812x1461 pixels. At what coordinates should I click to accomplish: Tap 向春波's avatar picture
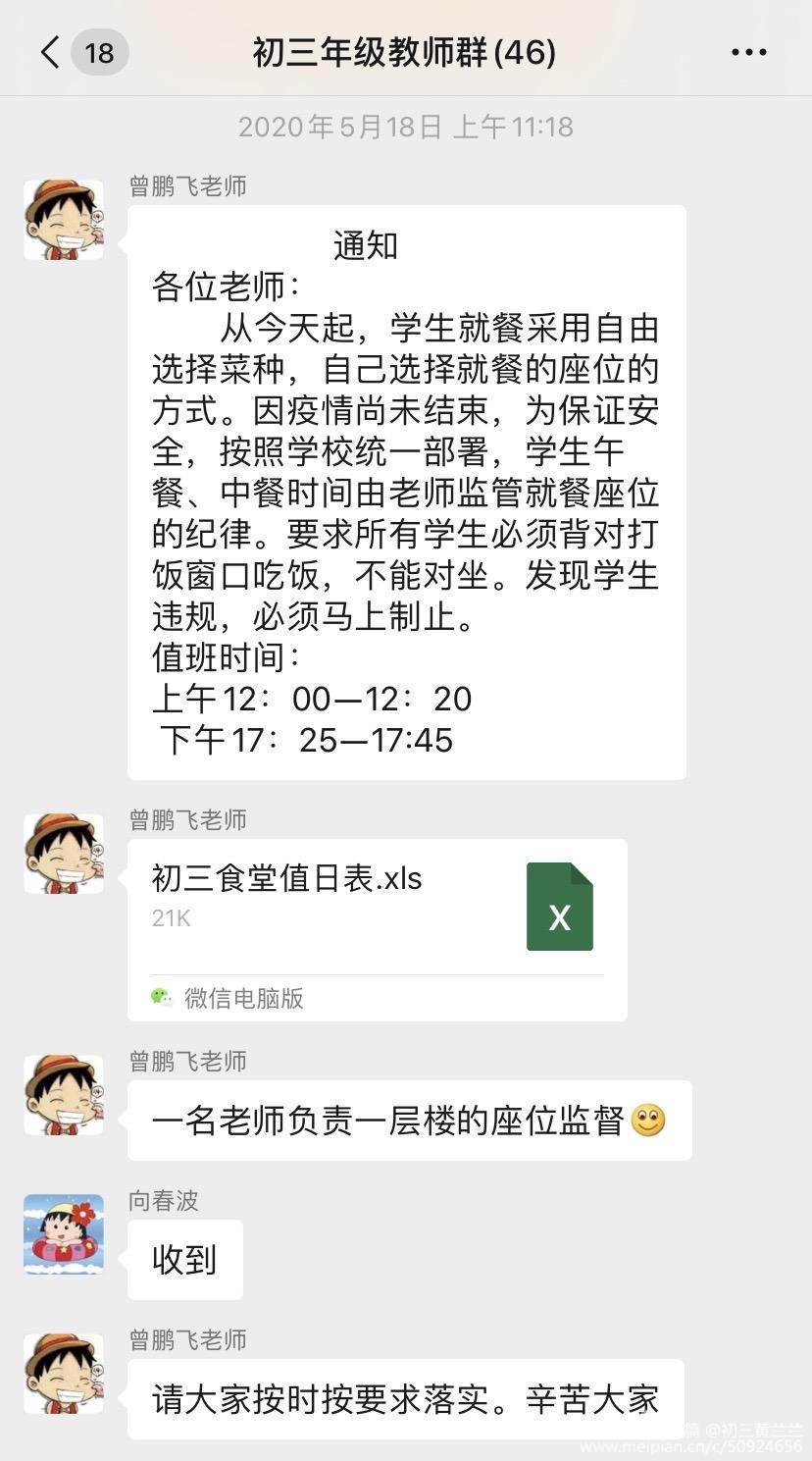click(x=63, y=1235)
